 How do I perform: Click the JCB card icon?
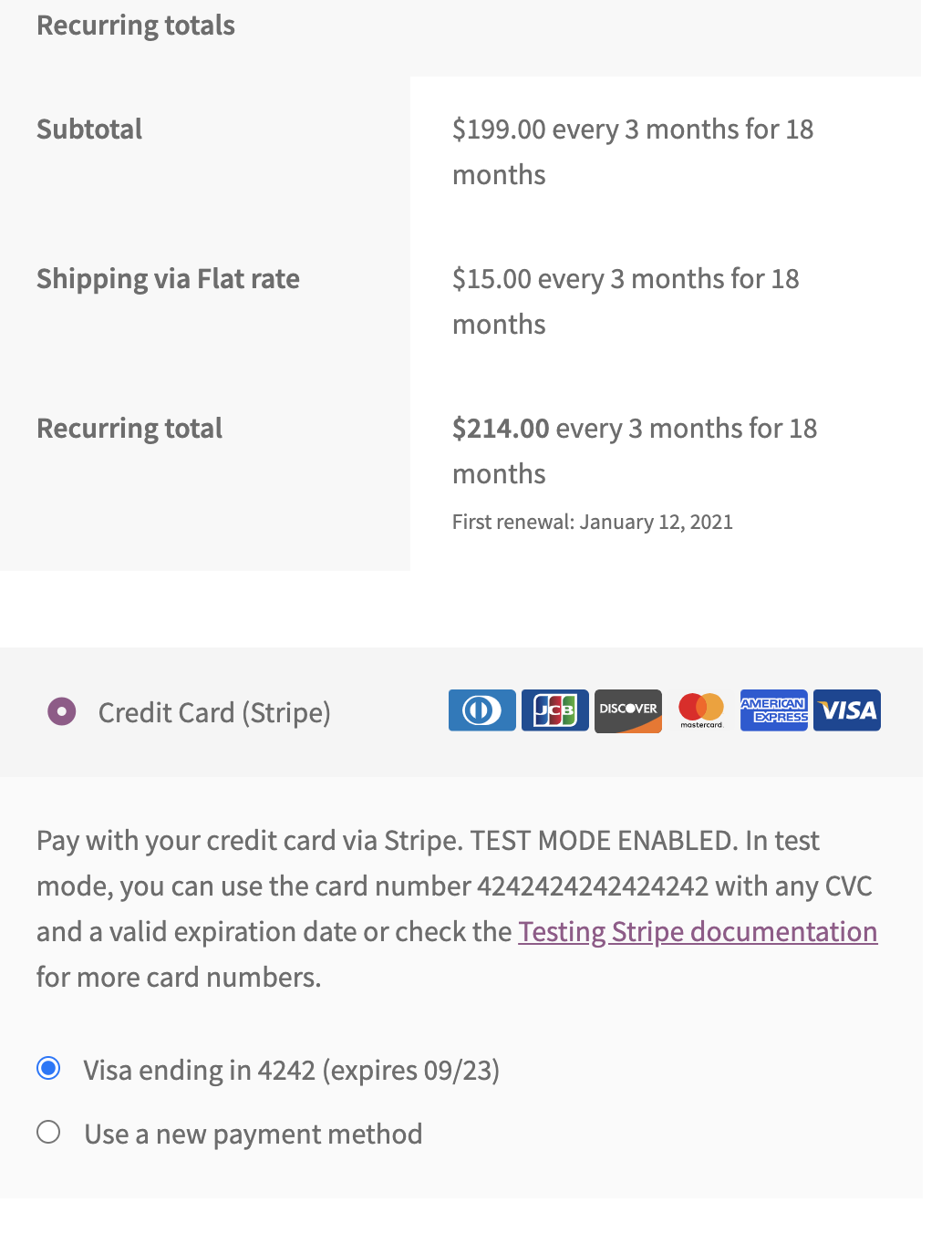pyautogui.click(x=554, y=710)
